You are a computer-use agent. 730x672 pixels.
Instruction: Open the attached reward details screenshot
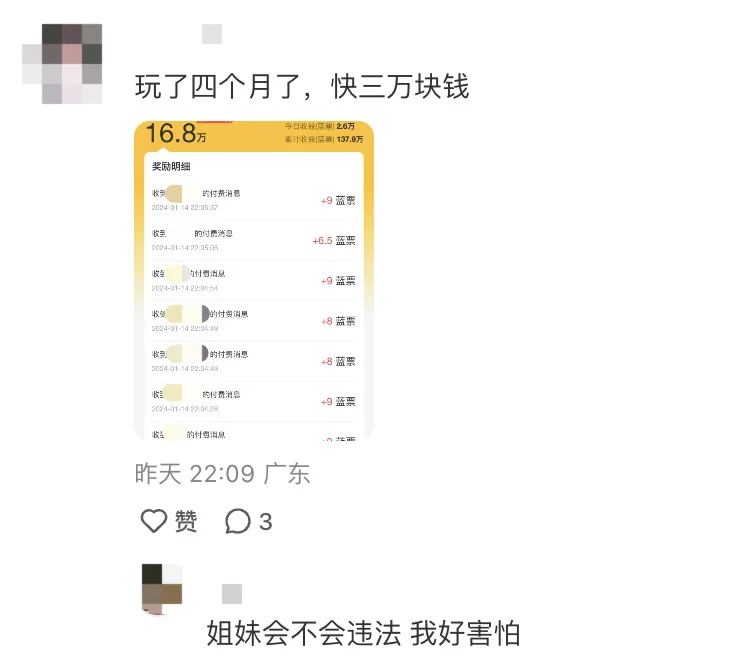coord(254,281)
